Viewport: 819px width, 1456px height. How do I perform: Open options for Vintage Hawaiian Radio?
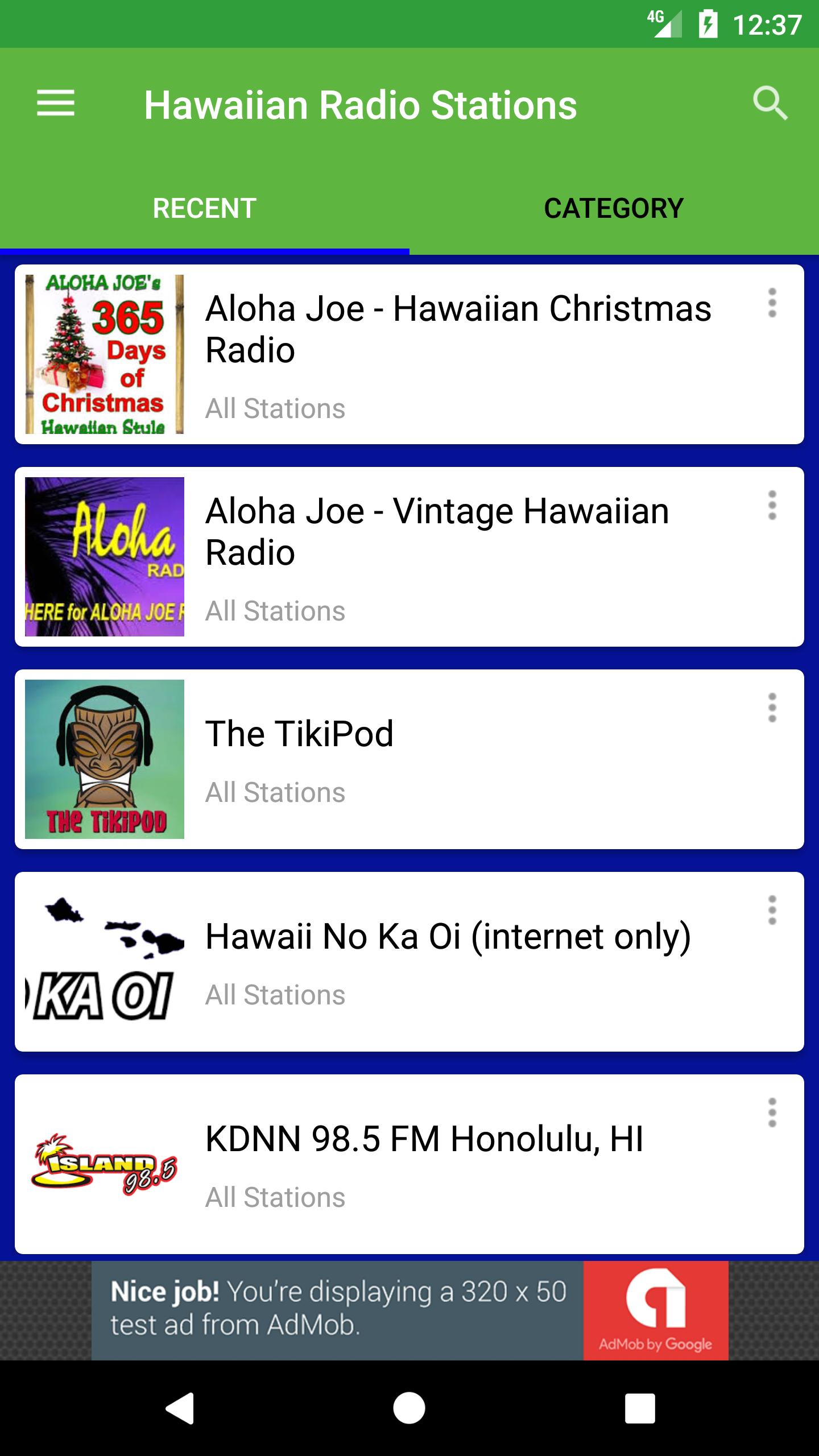[x=772, y=506]
